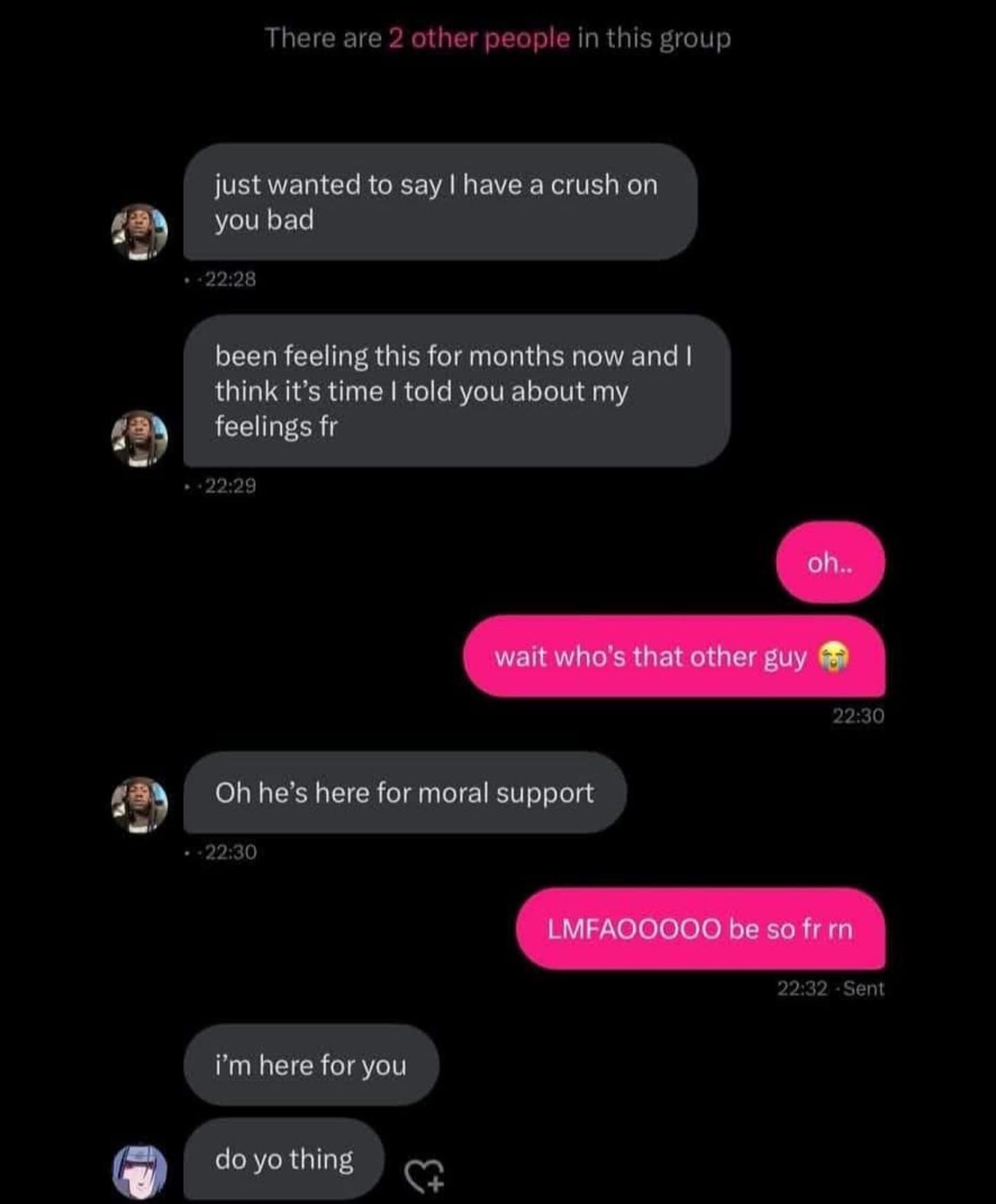This screenshot has width=996, height=1204.
Task: Open sender's avatar next to "moral support" message
Action: pyautogui.click(x=140, y=804)
